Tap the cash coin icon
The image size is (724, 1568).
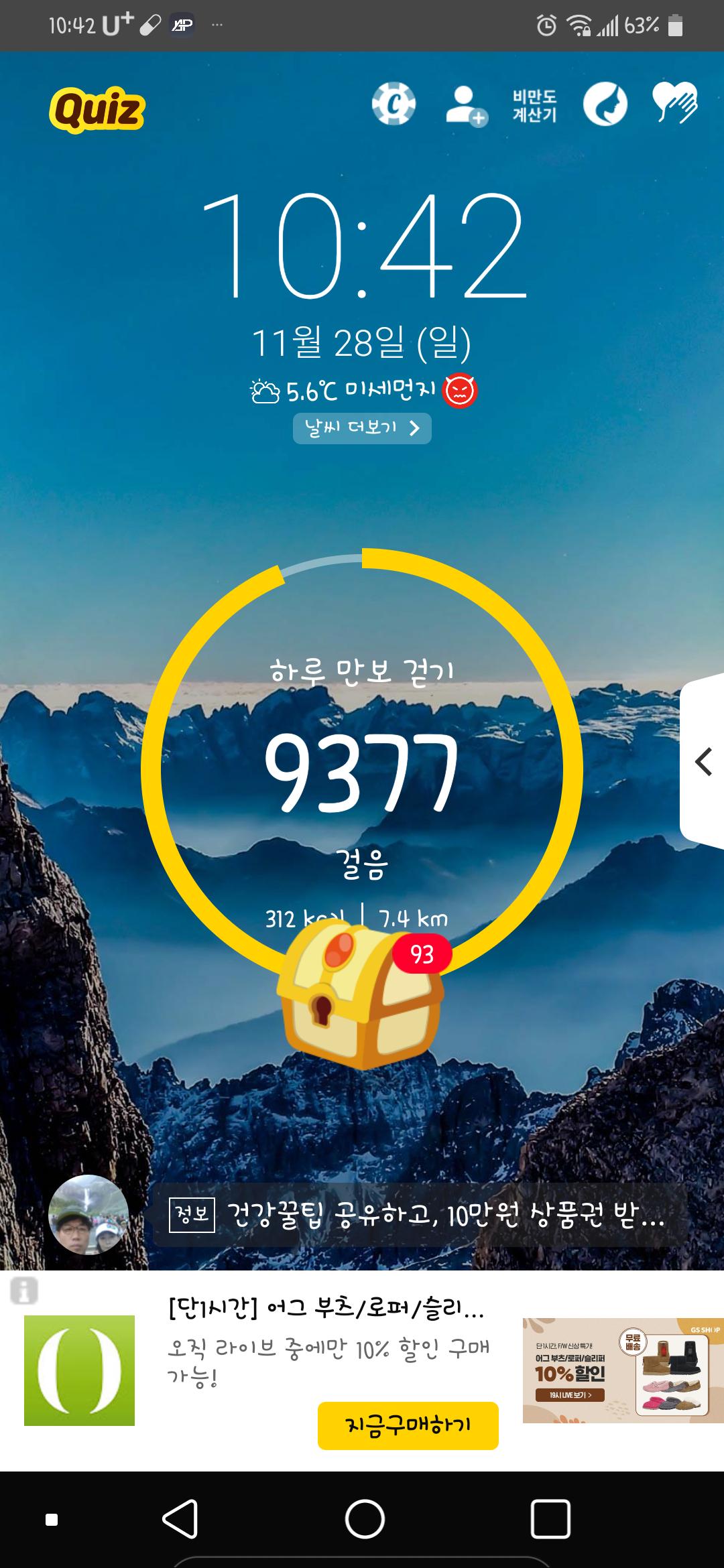click(x=394, y=105)
